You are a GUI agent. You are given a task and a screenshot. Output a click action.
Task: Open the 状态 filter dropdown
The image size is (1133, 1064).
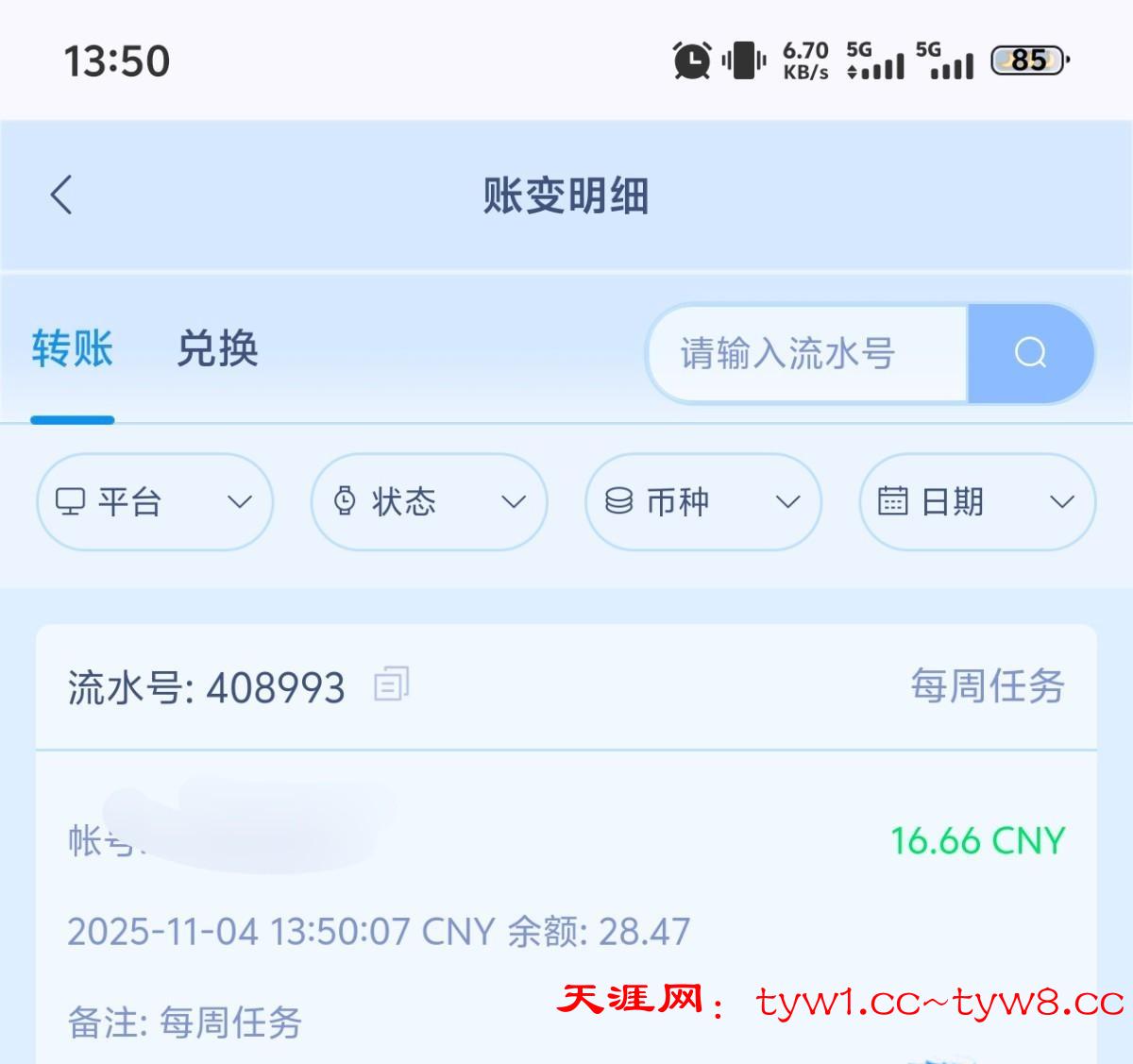429,501
